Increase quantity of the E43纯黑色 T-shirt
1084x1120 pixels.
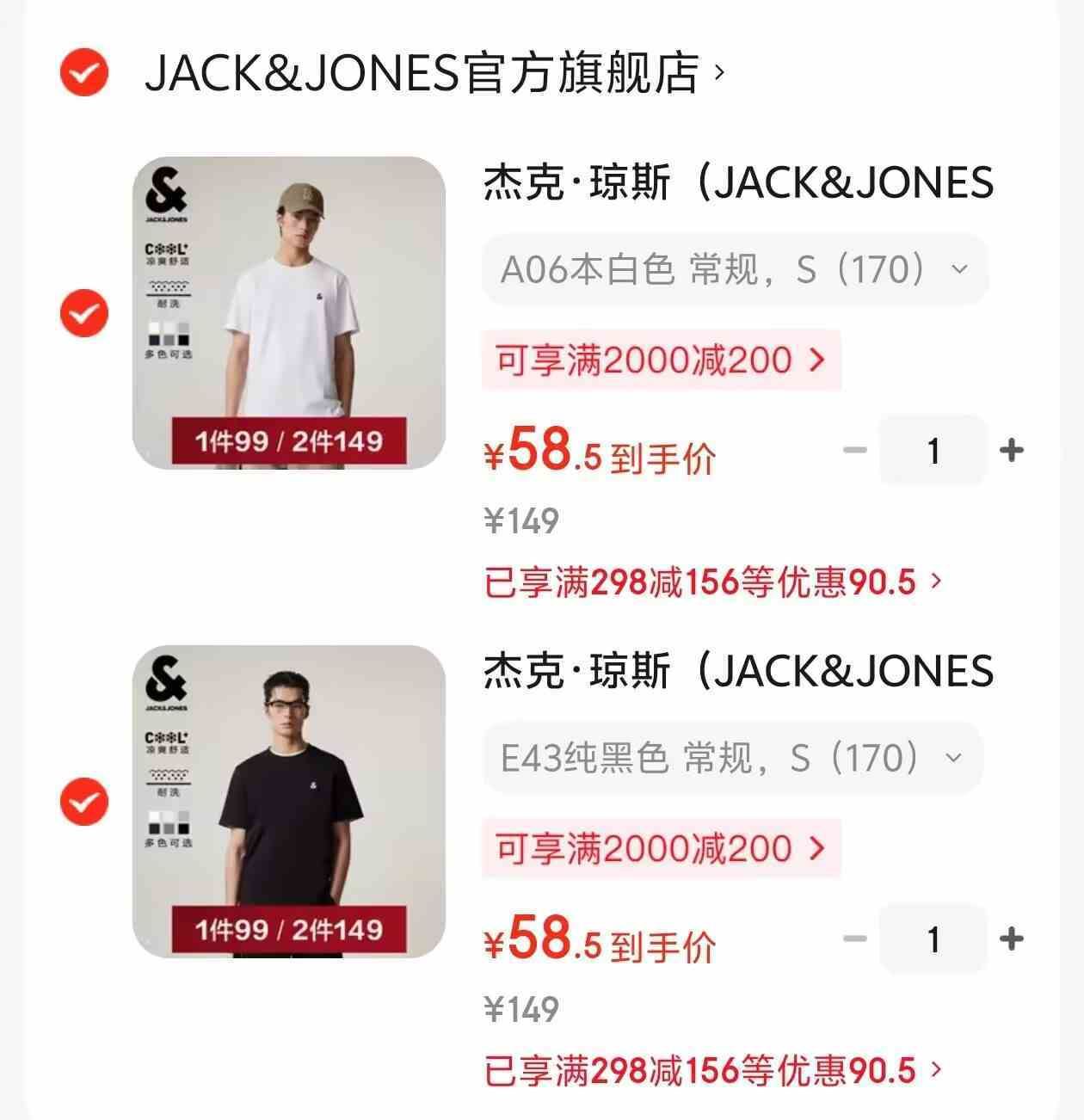(1012, 938)
